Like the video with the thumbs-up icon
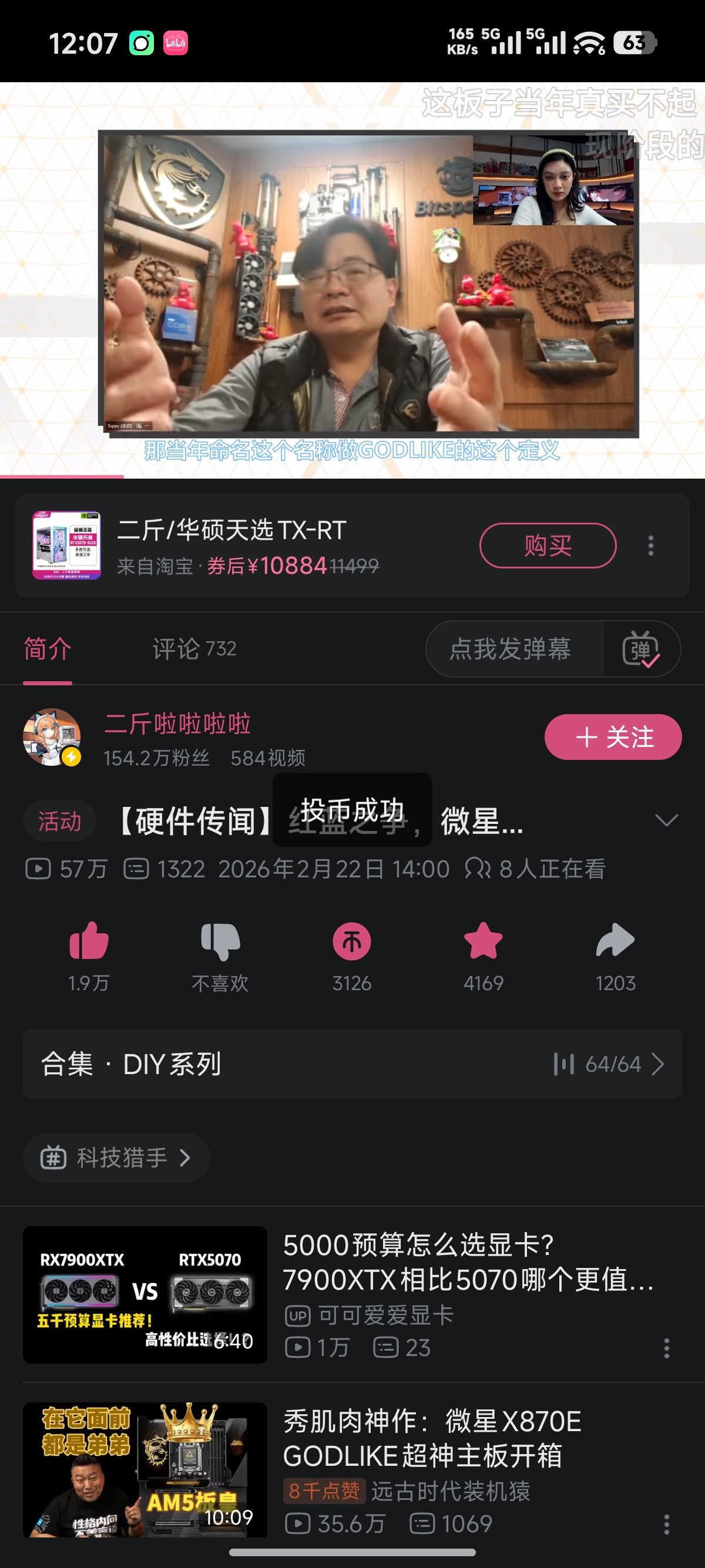The image size is (705, 1568). click(x=89, y=941)
